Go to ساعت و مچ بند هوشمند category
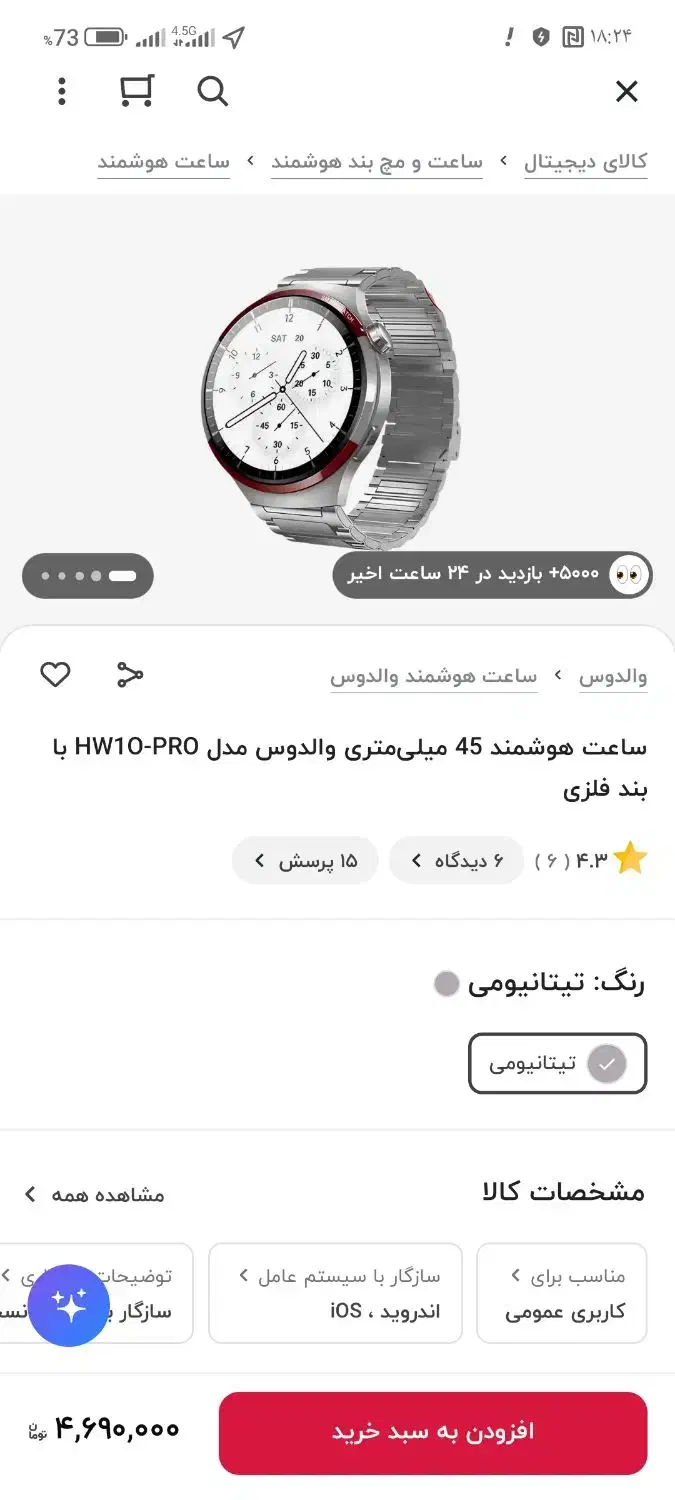Viewport: 675px width, 1500px height. click(x=377, y=162)
